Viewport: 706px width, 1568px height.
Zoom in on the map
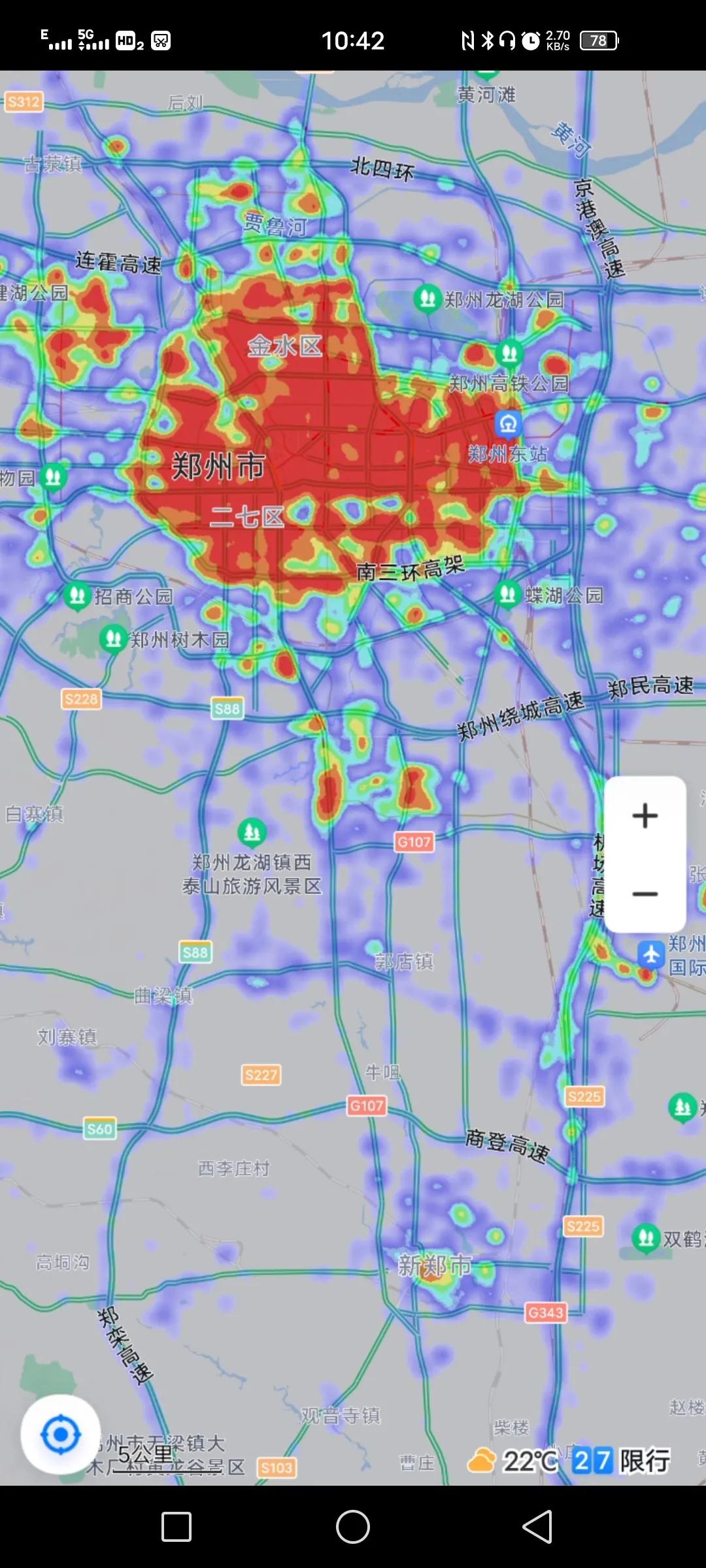pyautogui.click(x=645, y=815)
